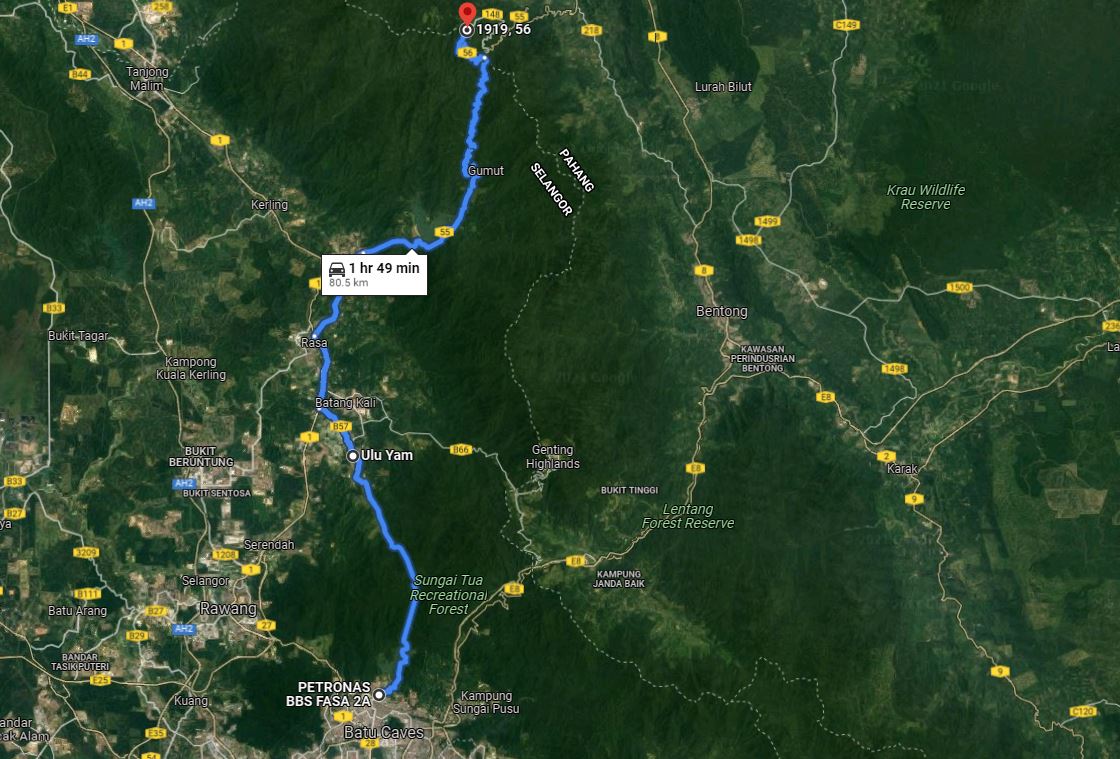Screen dimensions: 1120x759
Task: Open the 1 hr 49 min route label
Action: point(374,274)
